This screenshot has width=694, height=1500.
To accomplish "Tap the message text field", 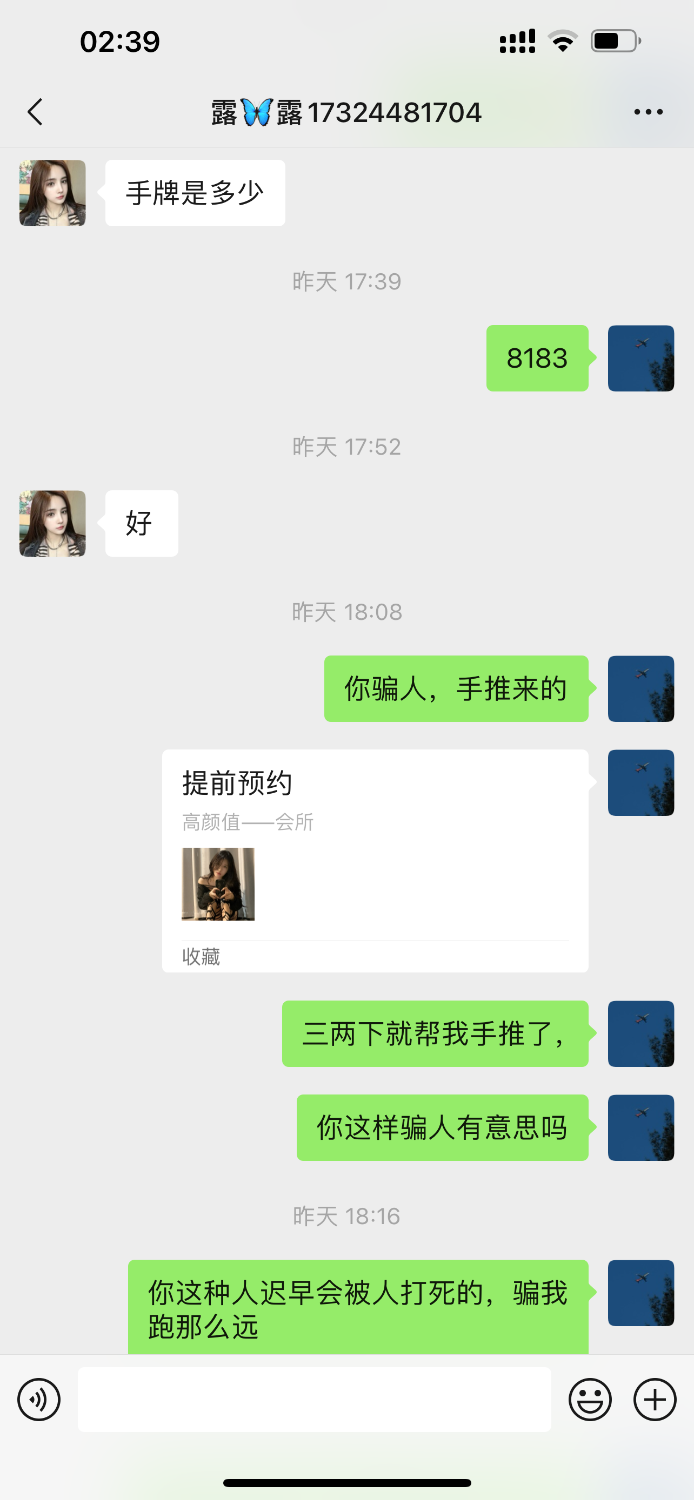I will (314, 1399).
